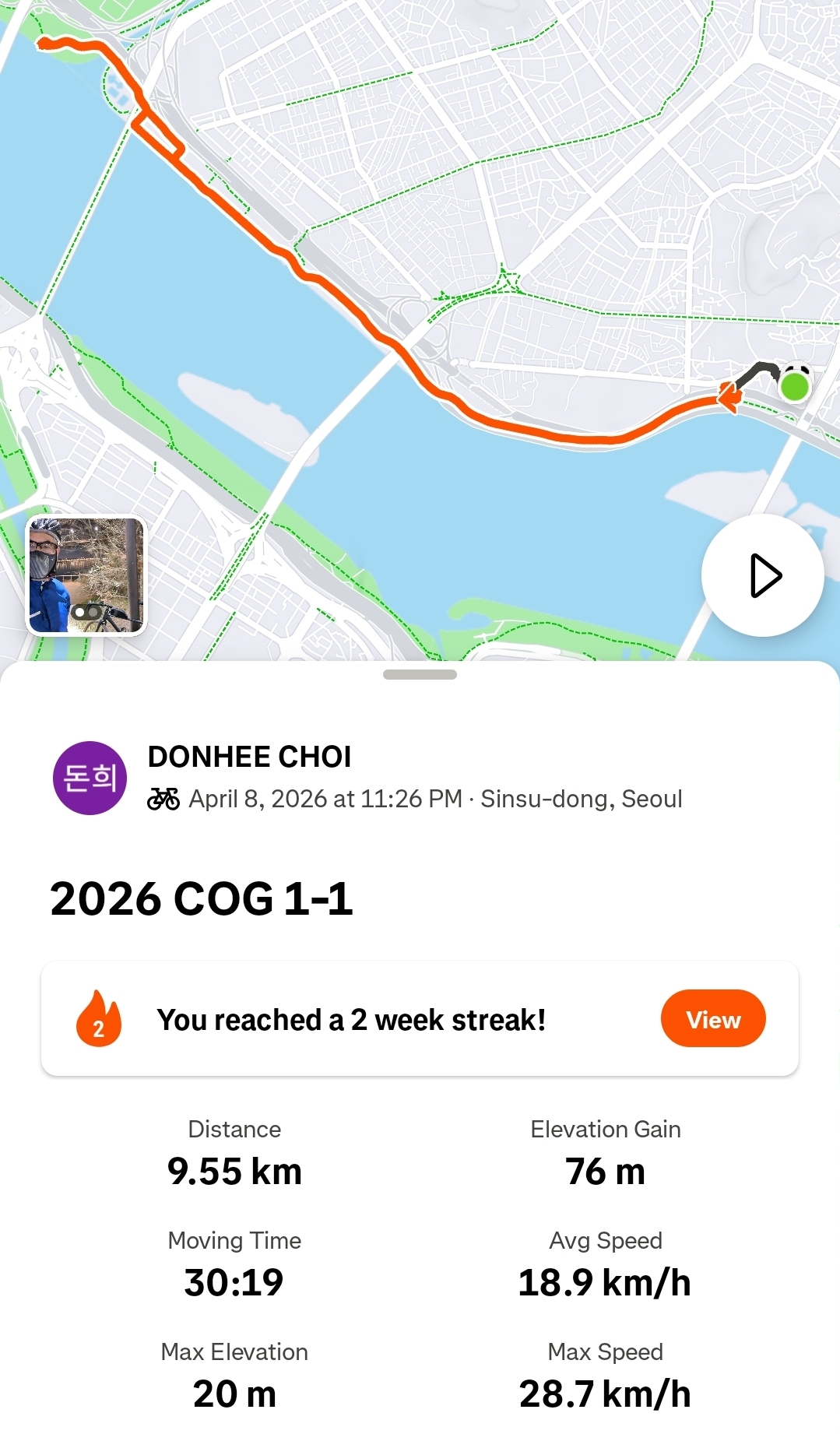
Task: Open the streak achievement card
Action: (x=420, y=1018)
